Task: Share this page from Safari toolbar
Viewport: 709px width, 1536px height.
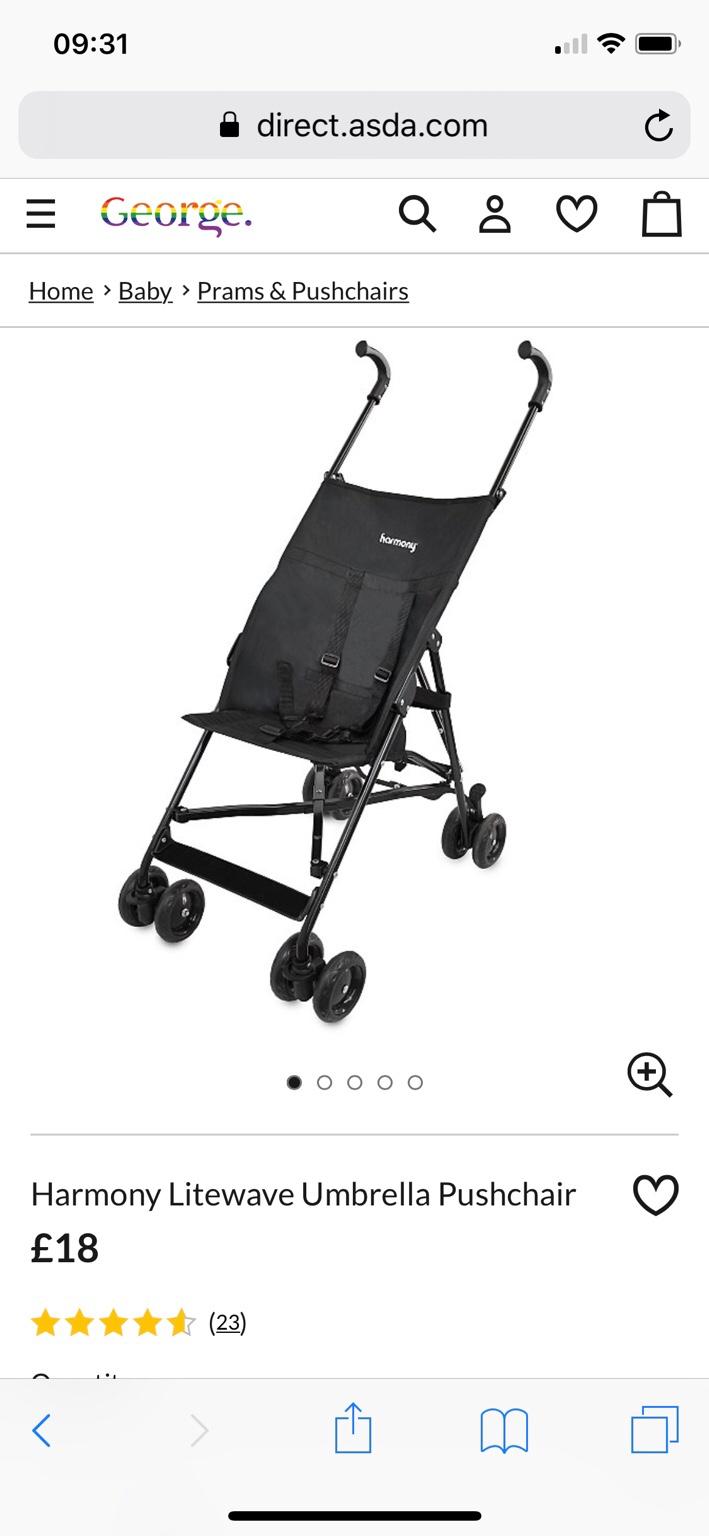Action: (x=353, y=1429)
